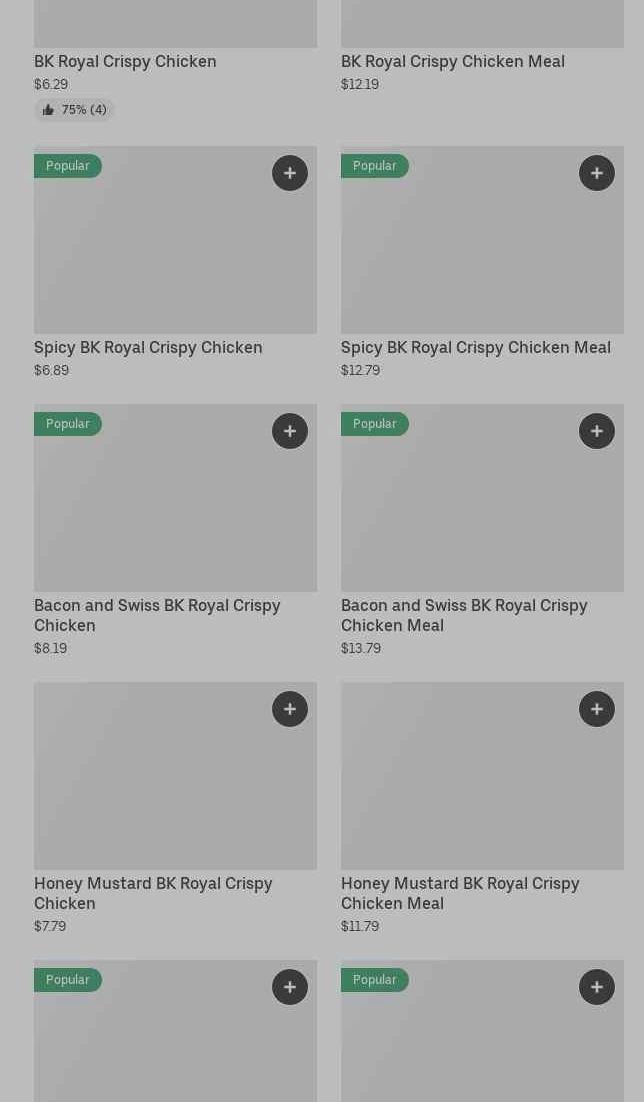Open Bacon and Swiss BK Royal Crispy Chicken
644x1102 pixels.
pyautogui.click(x=157, y=614)
